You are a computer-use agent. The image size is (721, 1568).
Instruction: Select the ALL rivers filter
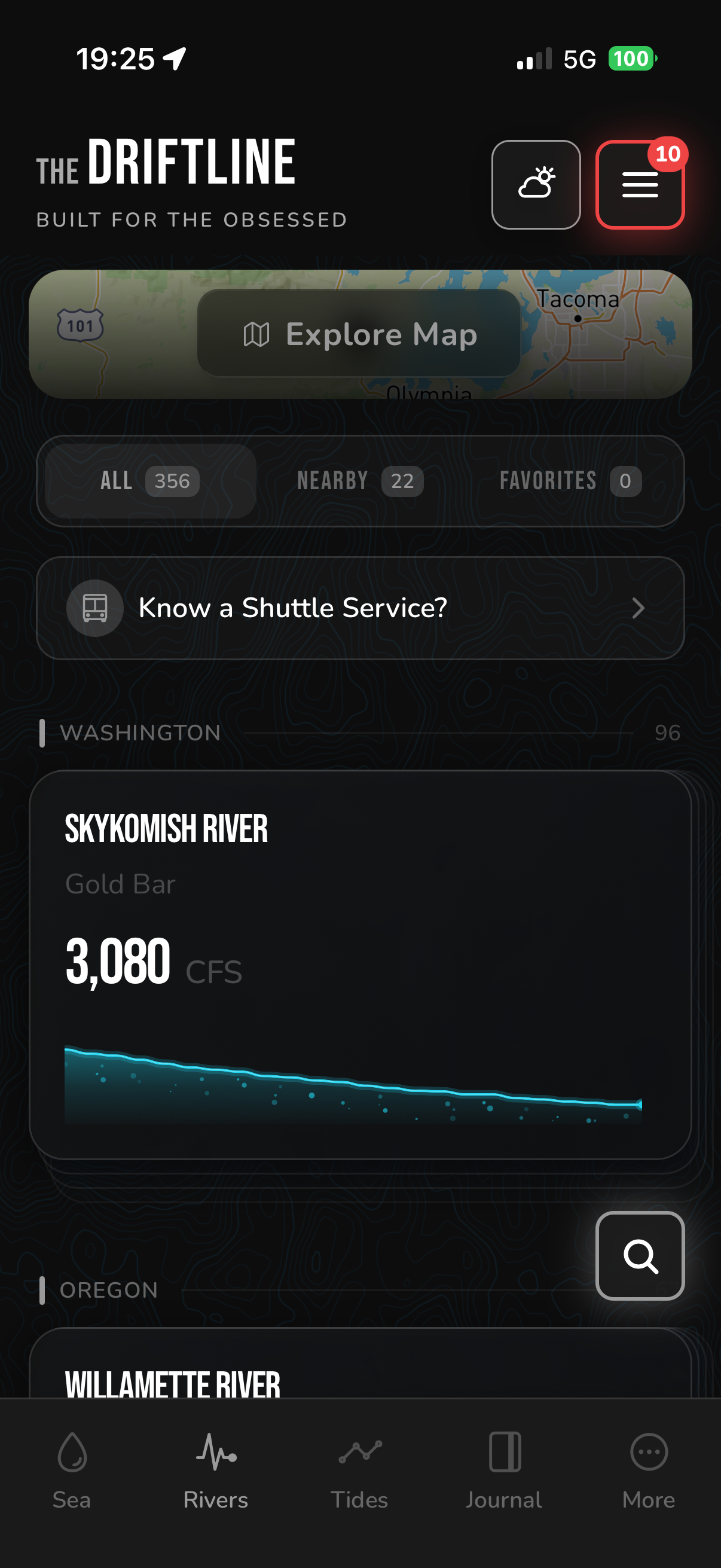[x=148, y=480]
